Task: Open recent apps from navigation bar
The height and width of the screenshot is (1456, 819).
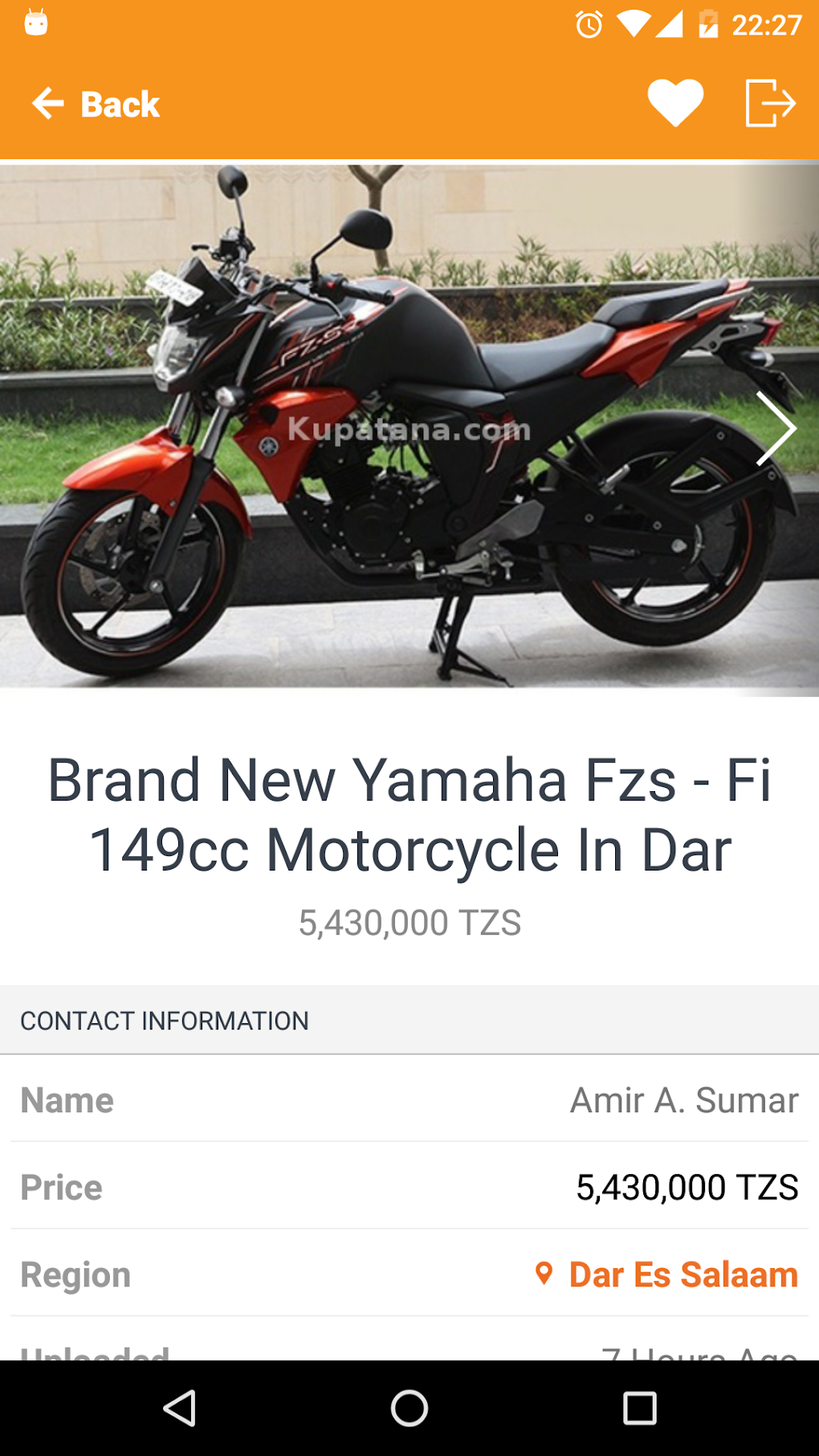Action: 640,1408
